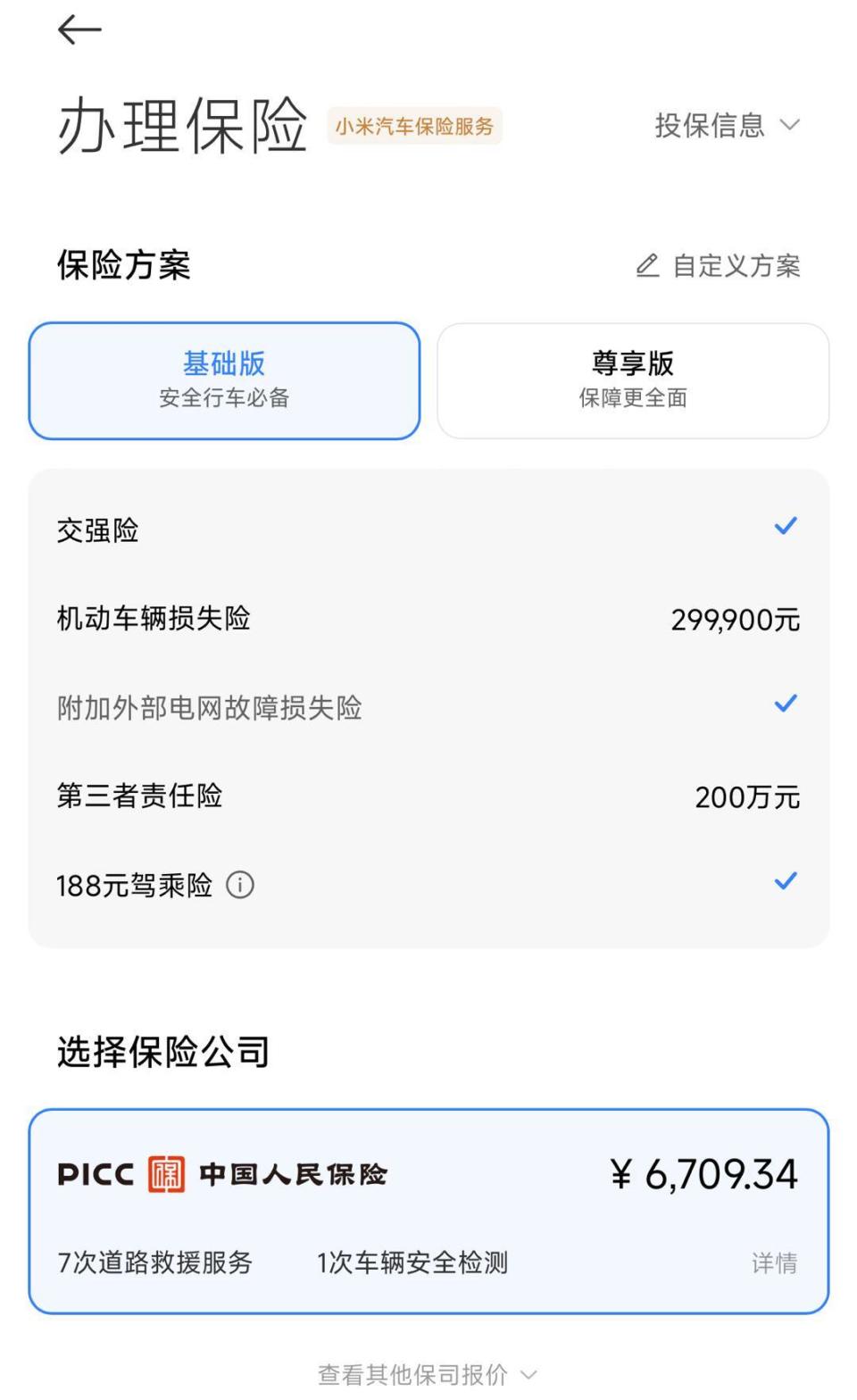This screenshot has width=857, height=1400.
Task: Open info icon next to 188元驾乘险
Action: point(240,885)
